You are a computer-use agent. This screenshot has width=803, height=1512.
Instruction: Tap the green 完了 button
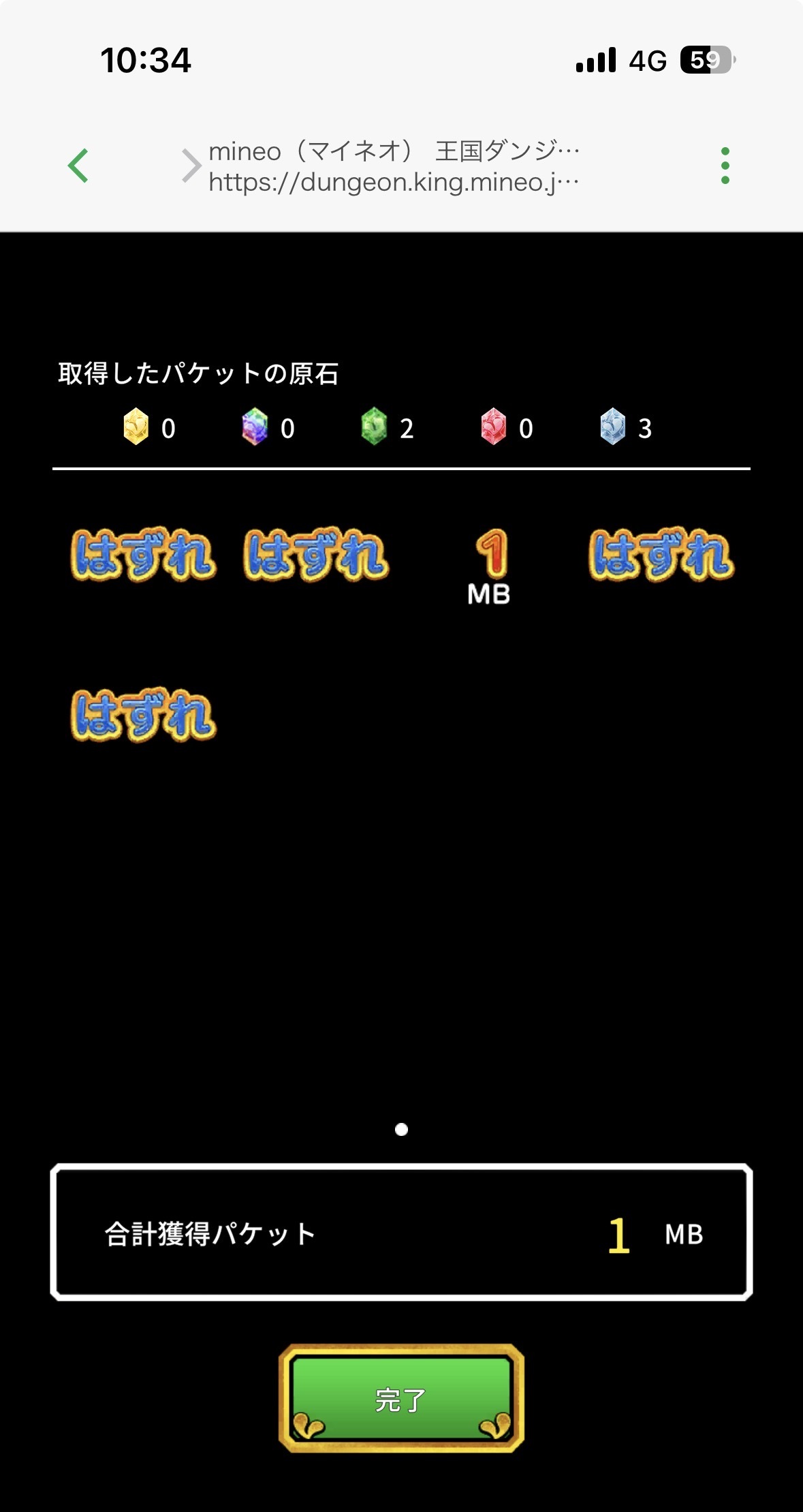click(x=401, y=1398)
